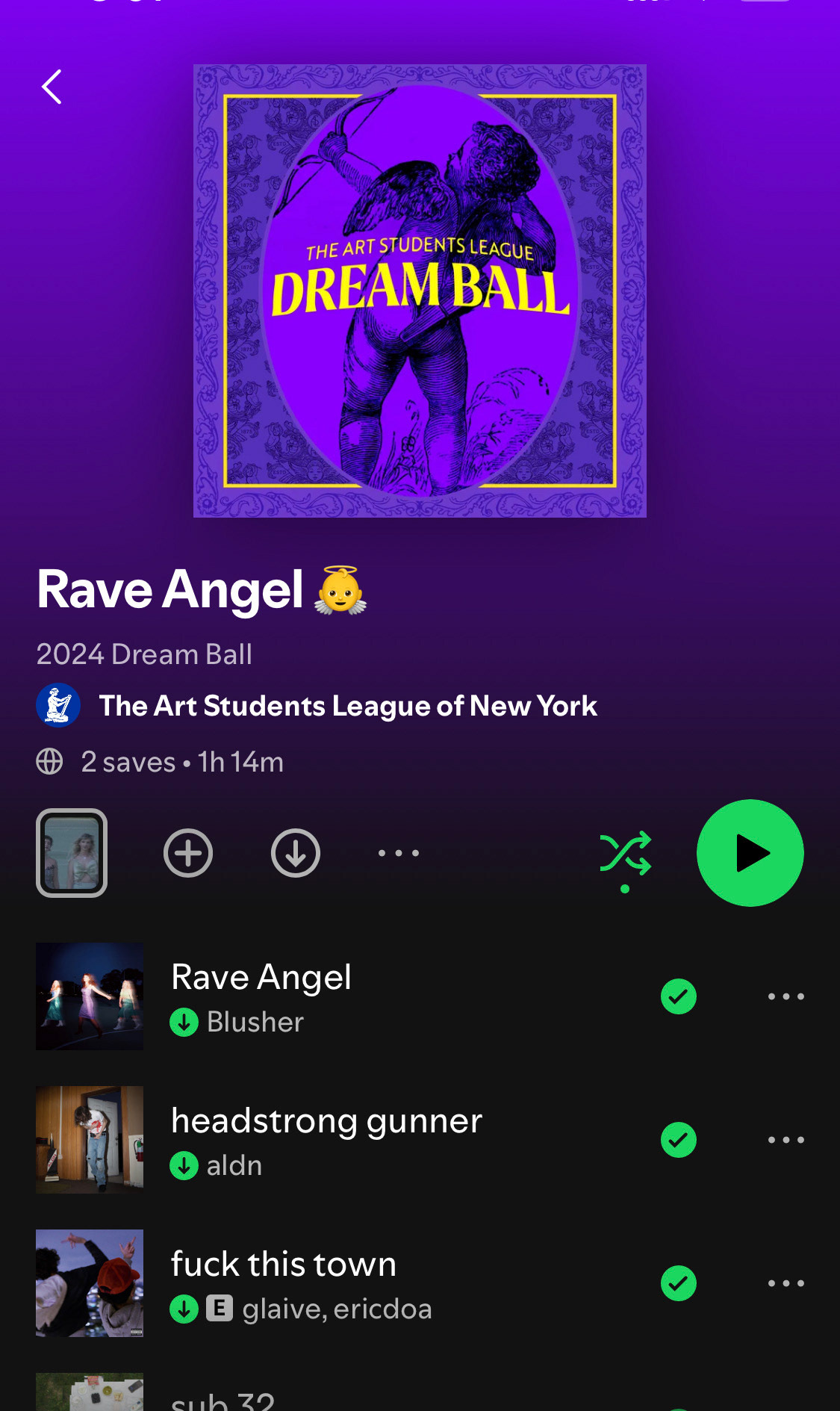Go back using the top-left arrow
Image resolution: width=840 pixels, height=1411 pixels.
click(52, 87)
